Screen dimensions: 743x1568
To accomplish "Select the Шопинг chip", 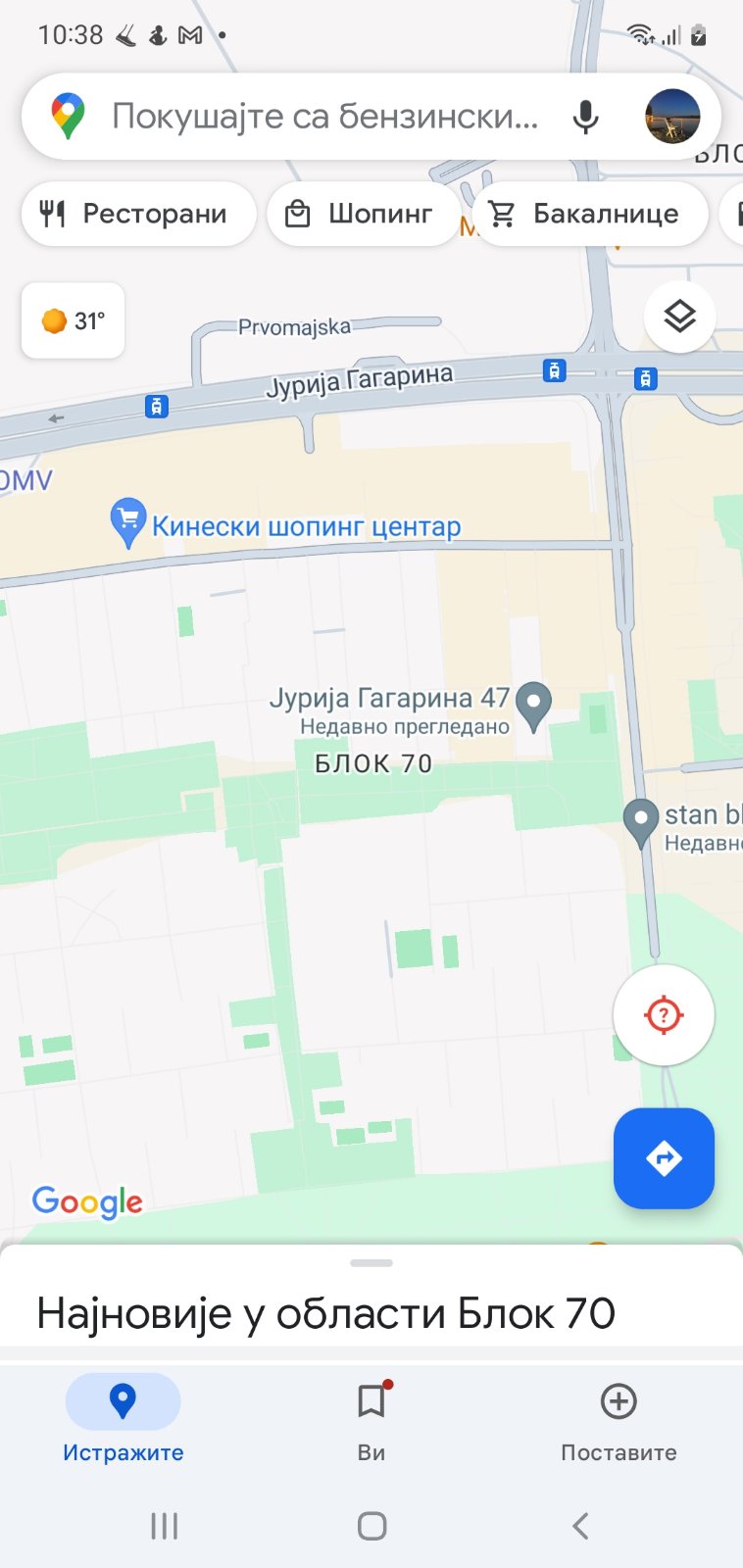I will 363,214.
